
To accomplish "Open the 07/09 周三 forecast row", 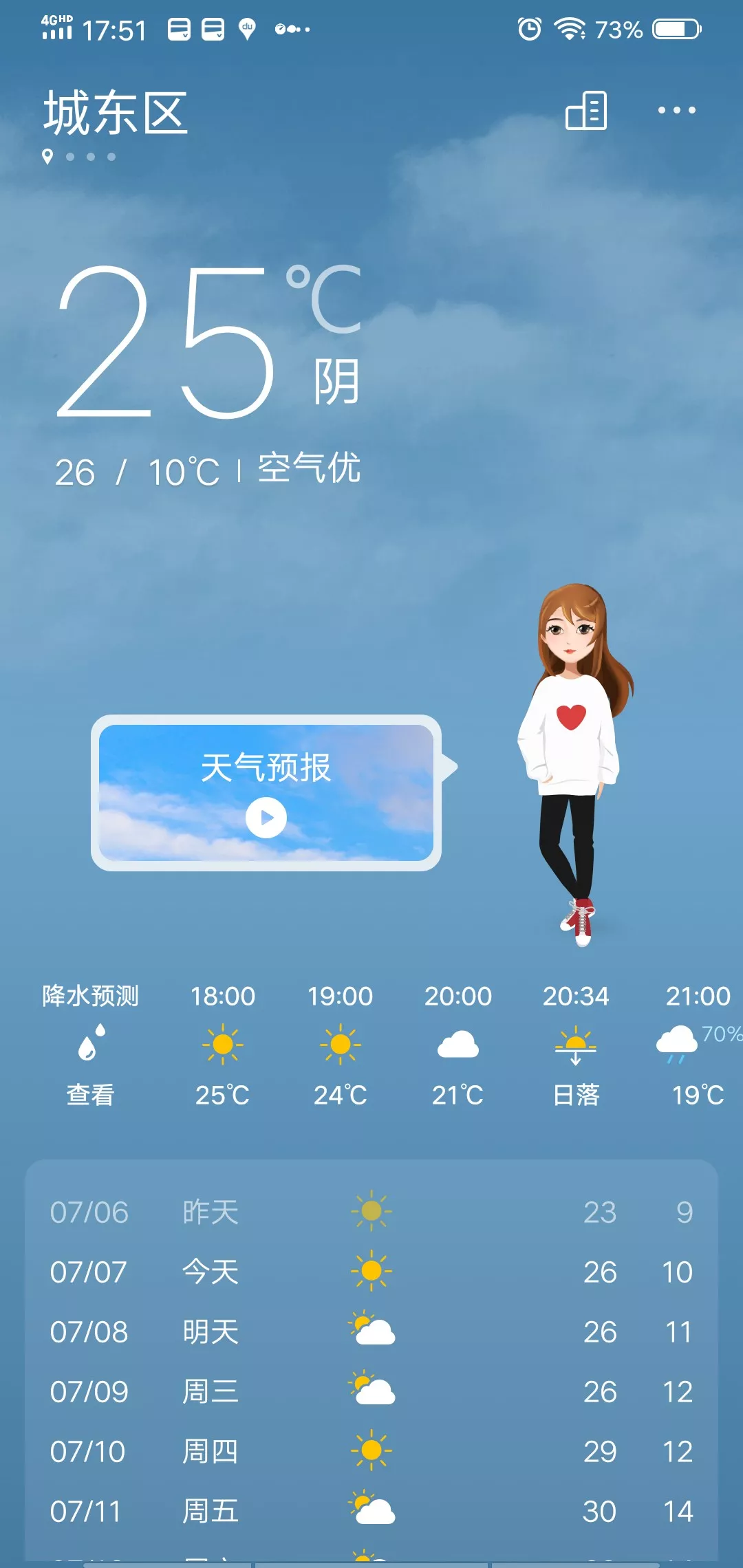I will pyautogui.click(x=371, y=1391).
